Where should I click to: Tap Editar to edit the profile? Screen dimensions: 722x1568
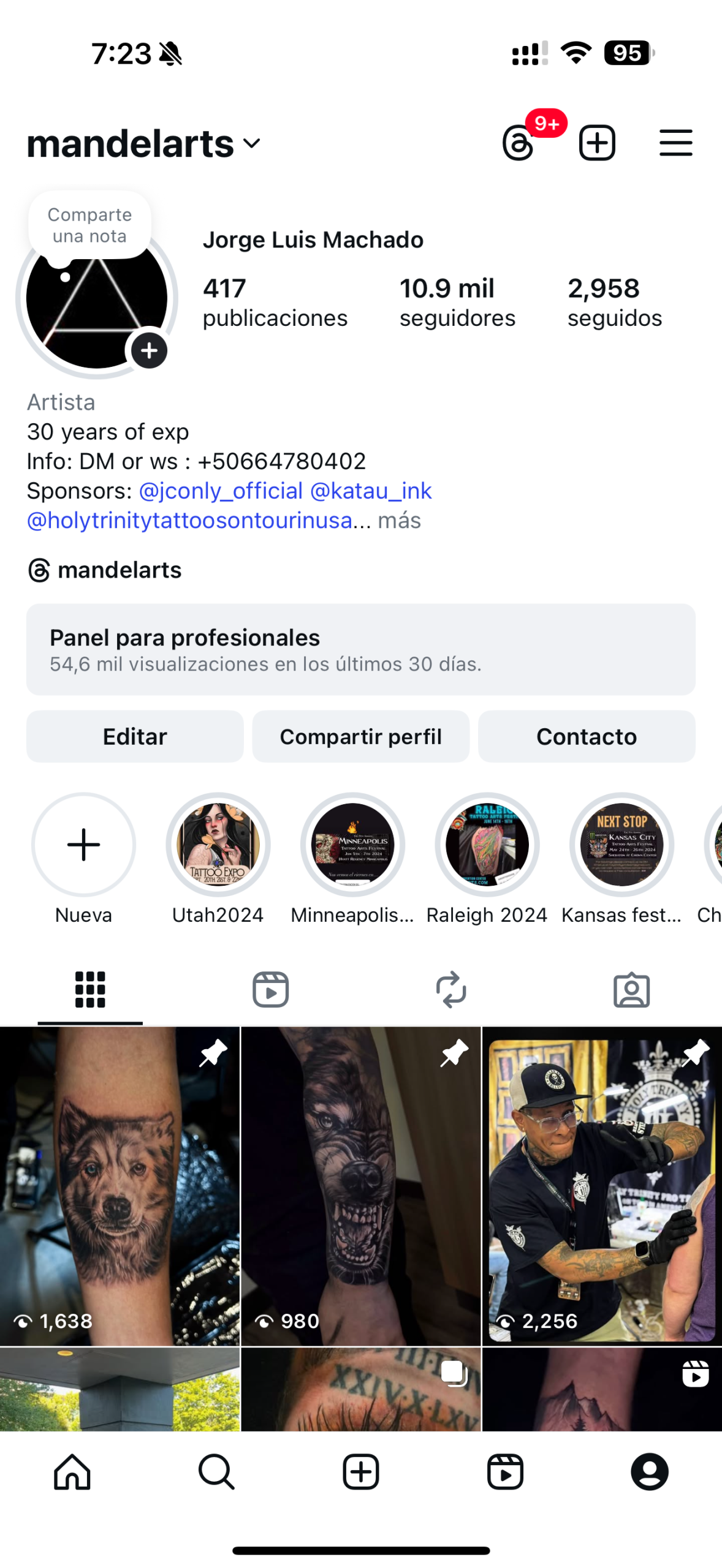[x=135, y=736]
